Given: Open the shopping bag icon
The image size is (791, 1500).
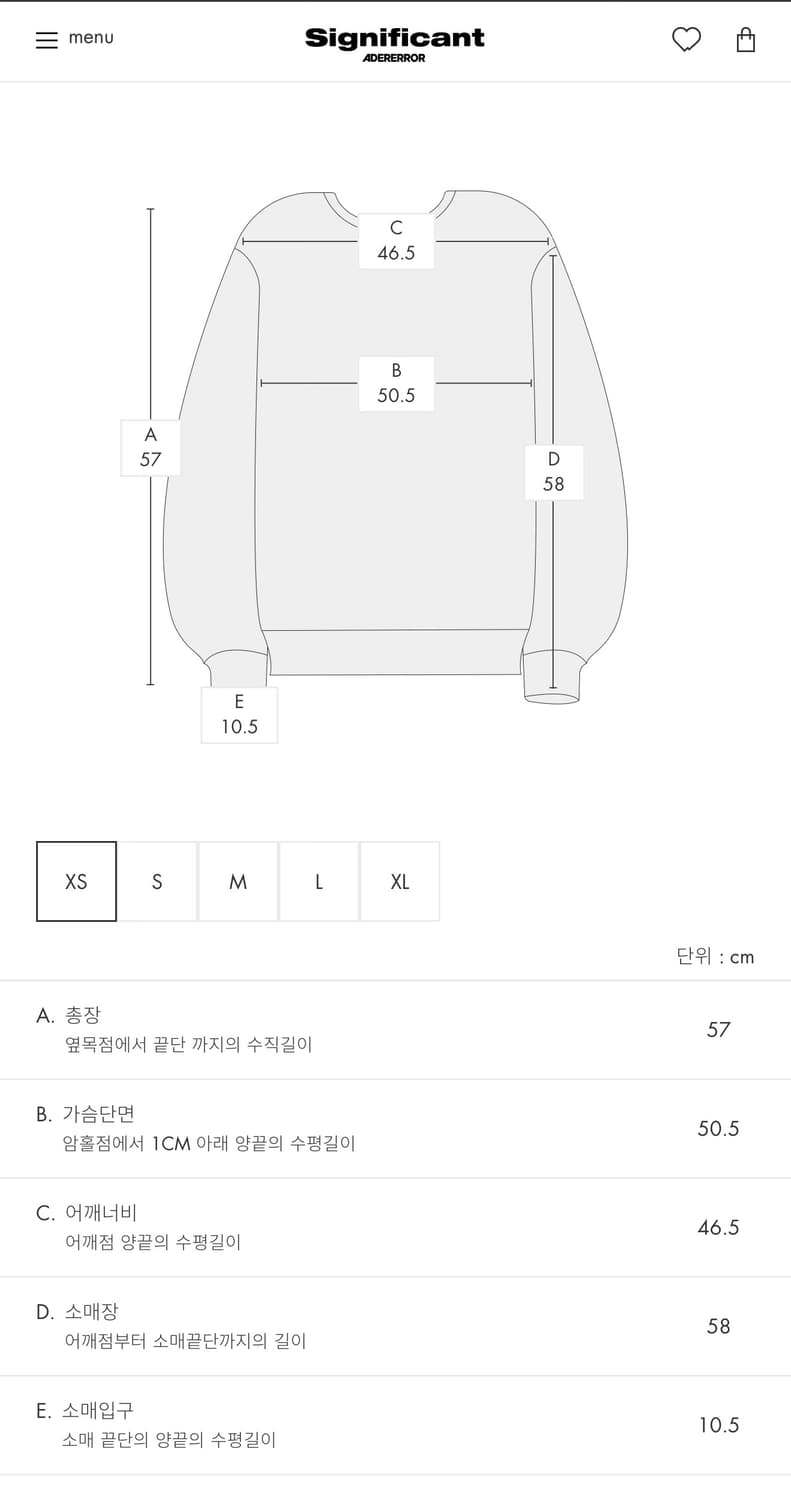Looking at the screenshot, I should point(745,40).
